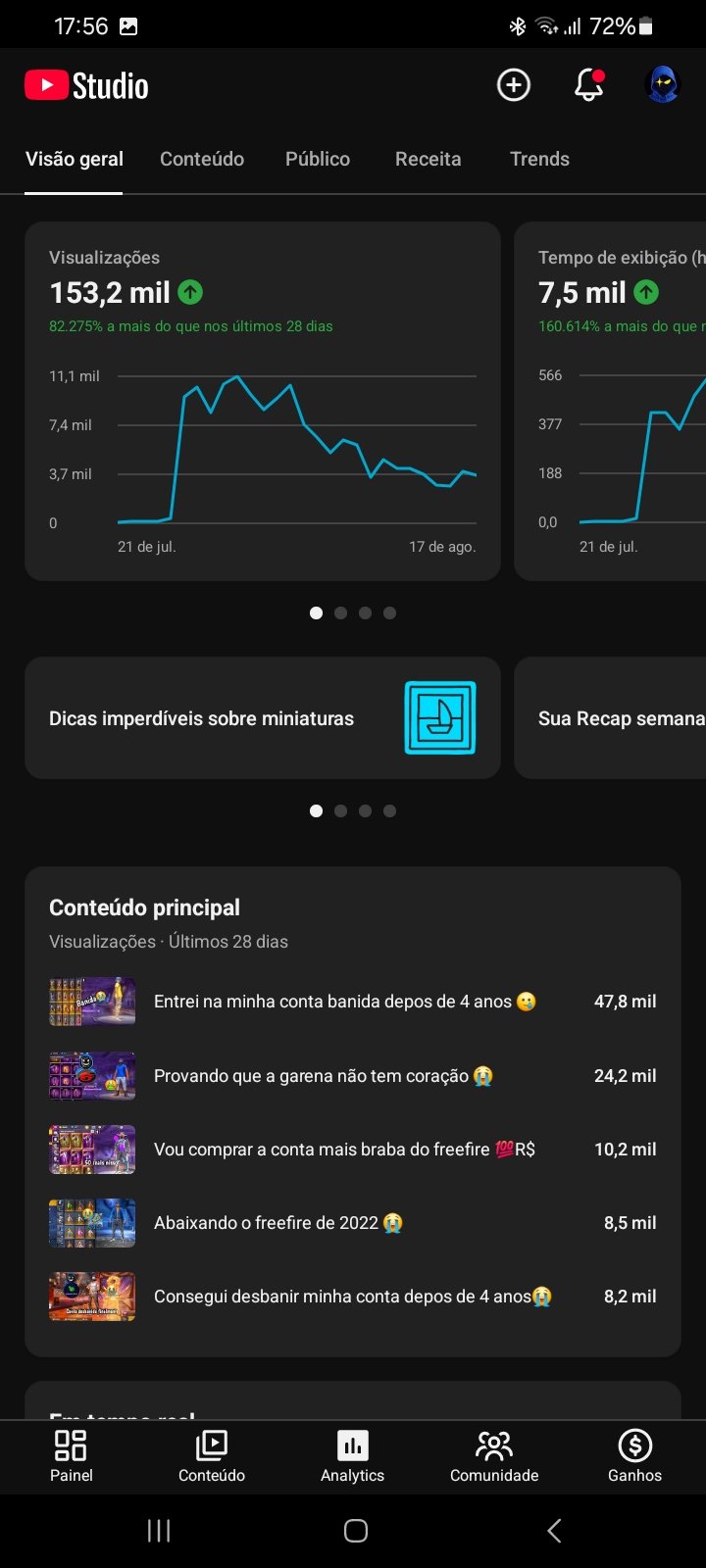Viewport: 706px width, 1568px height.
Task: Open Dicas imperdíveis sobre miniaturas card
Action: (x=263, y=718)
